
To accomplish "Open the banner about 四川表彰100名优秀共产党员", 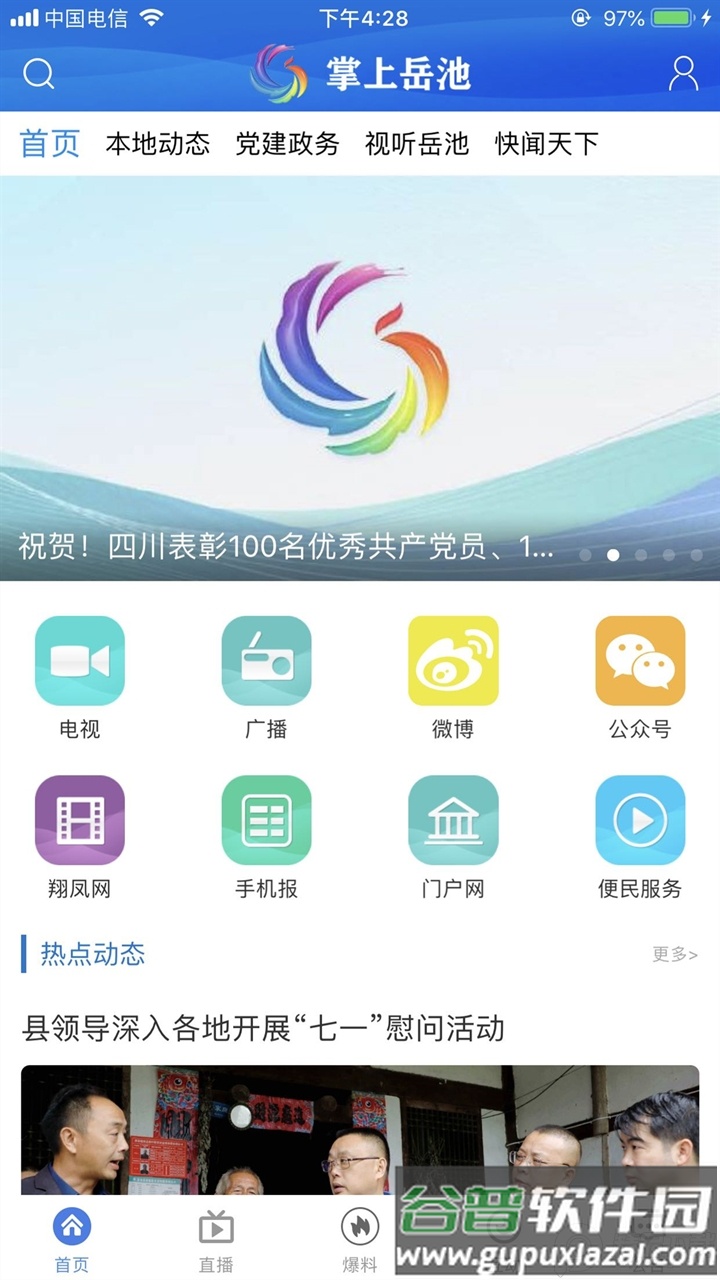I will 360,380.
